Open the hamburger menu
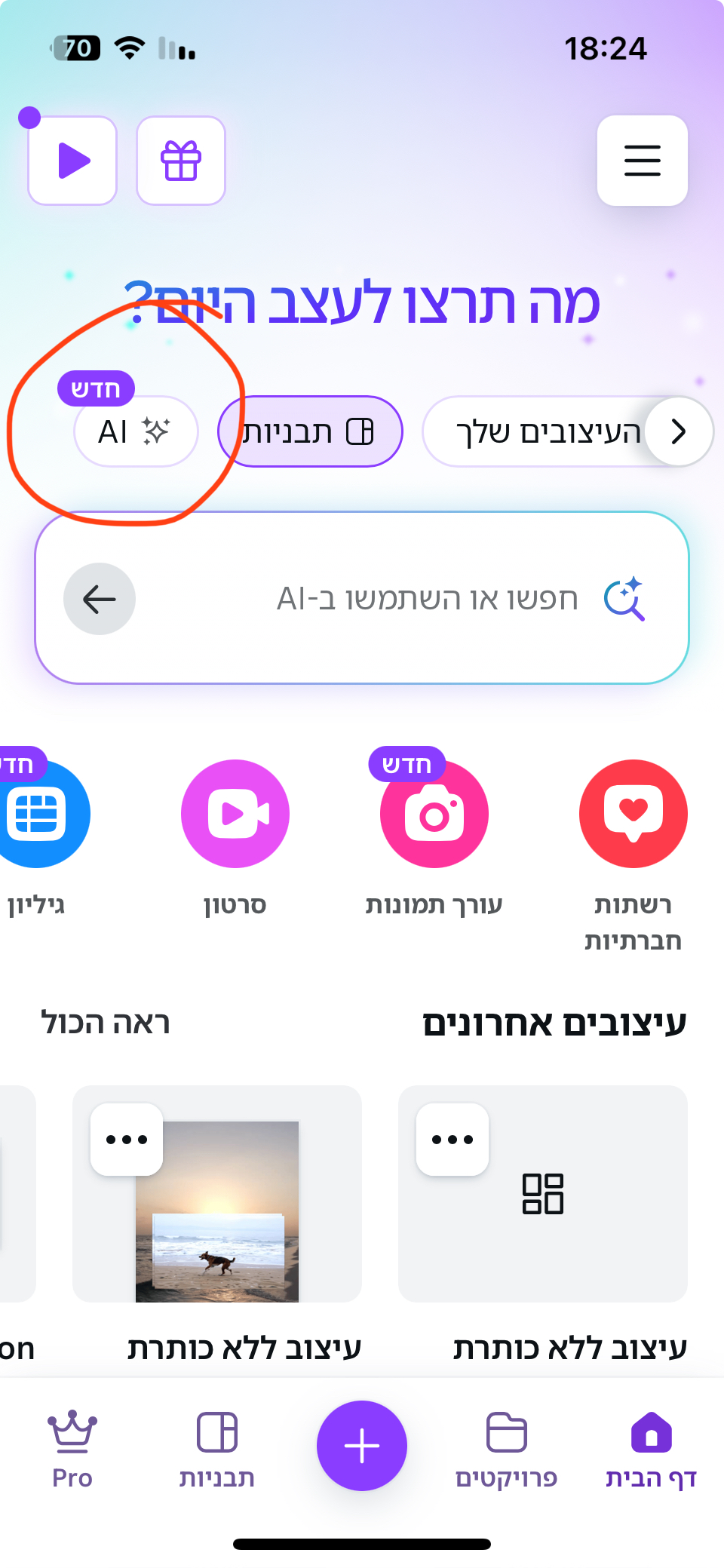This screenshot has width=724, height=1568. [x=642, y=161]
